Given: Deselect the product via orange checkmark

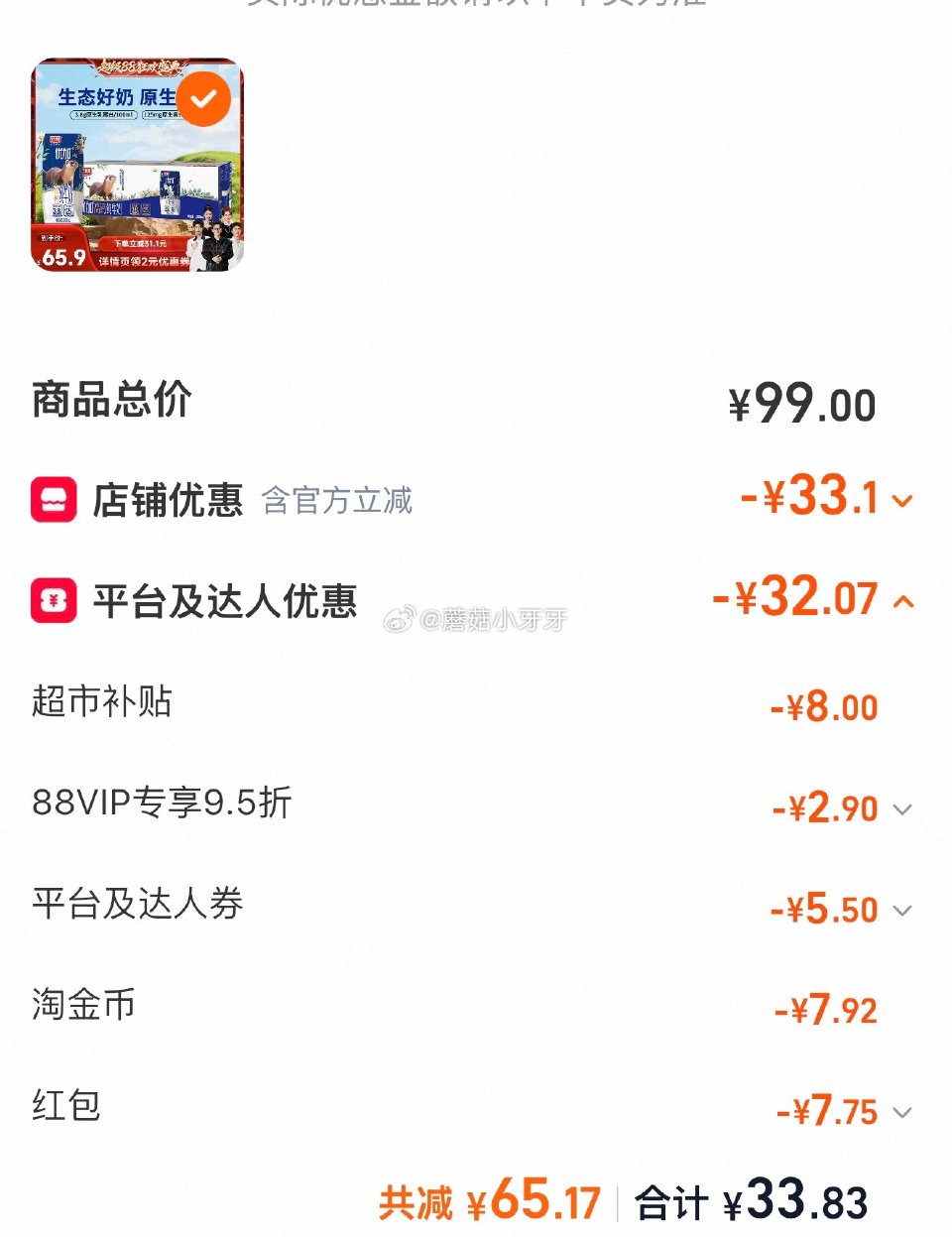Looking at the screenshot, I should point(203,98).
